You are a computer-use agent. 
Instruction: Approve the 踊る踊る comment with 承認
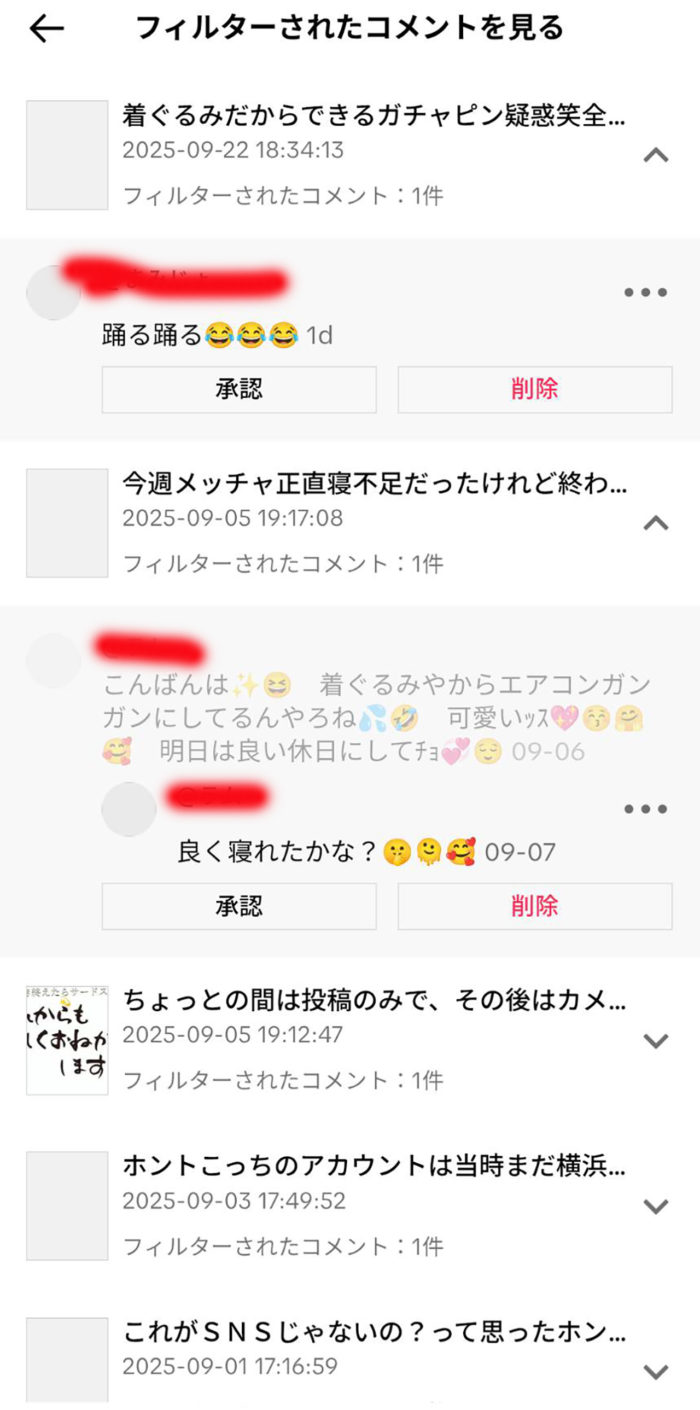(239, 390)
